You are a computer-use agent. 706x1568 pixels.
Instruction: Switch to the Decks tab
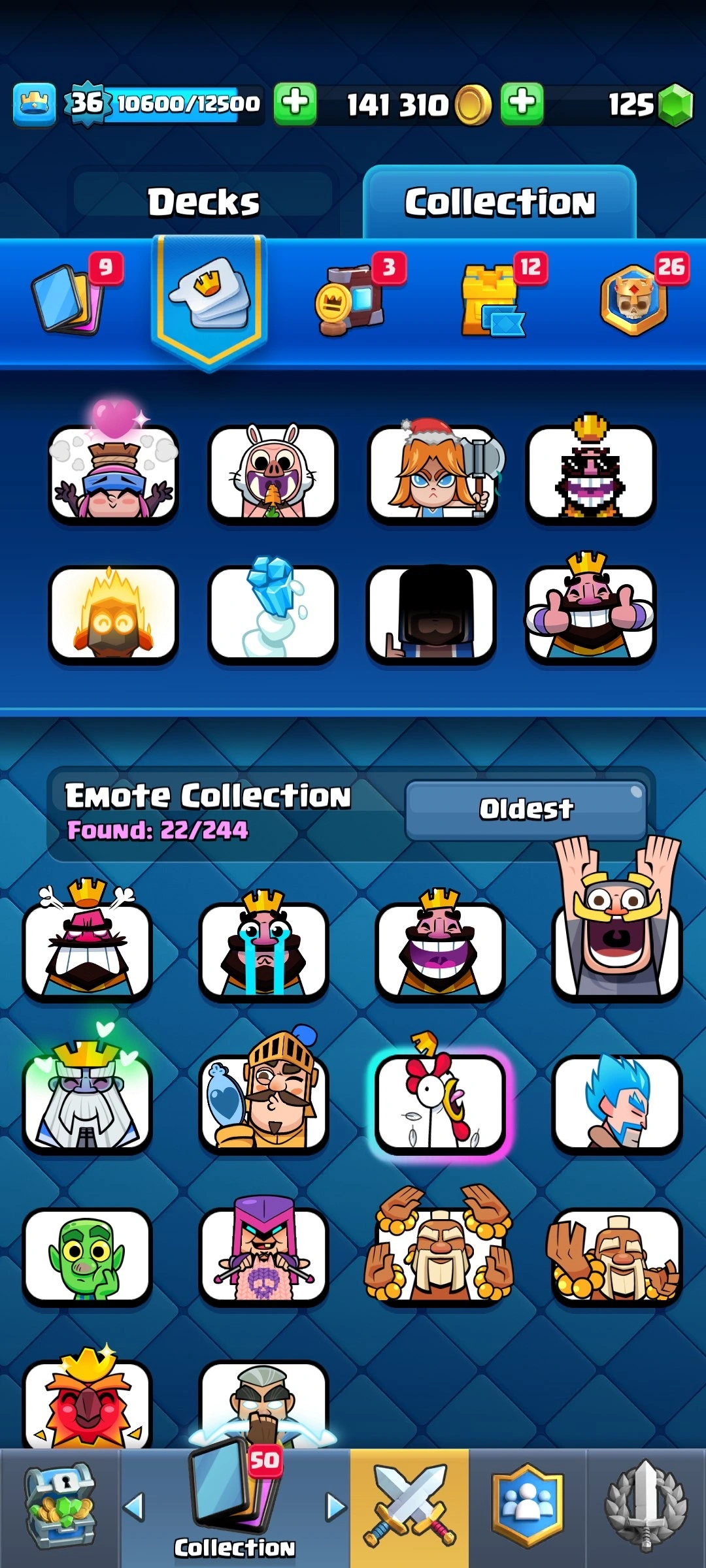click(203, 201)
